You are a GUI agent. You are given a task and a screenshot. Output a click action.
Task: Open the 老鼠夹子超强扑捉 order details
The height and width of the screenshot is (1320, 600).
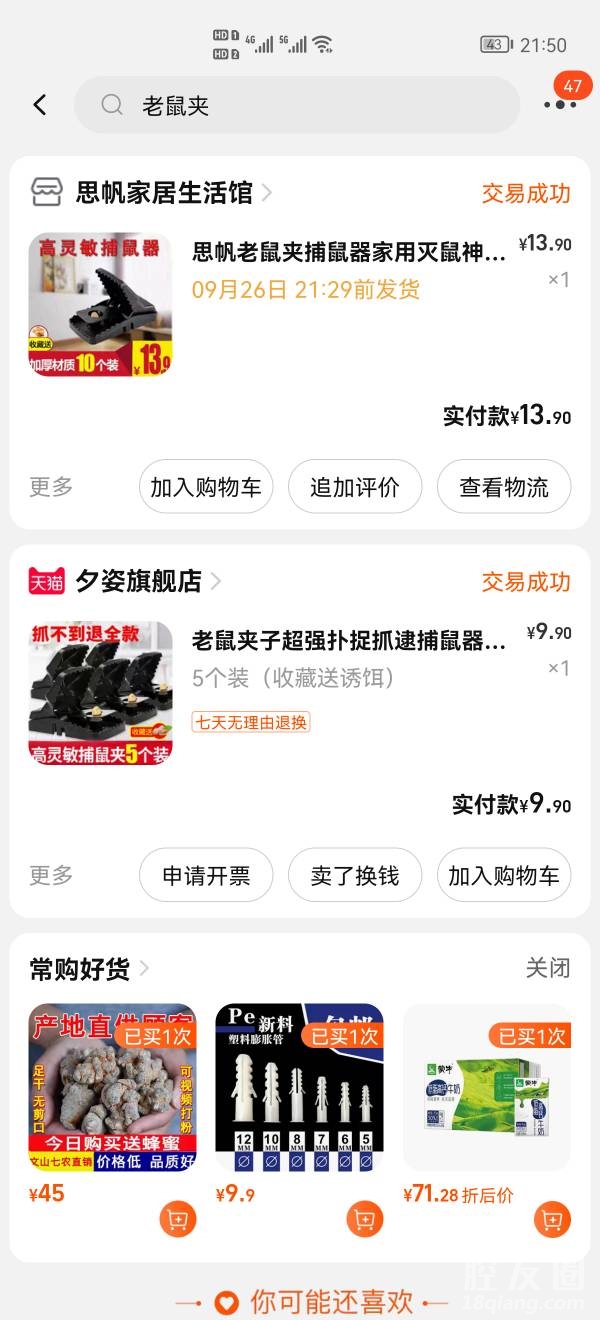coord(349,640)
